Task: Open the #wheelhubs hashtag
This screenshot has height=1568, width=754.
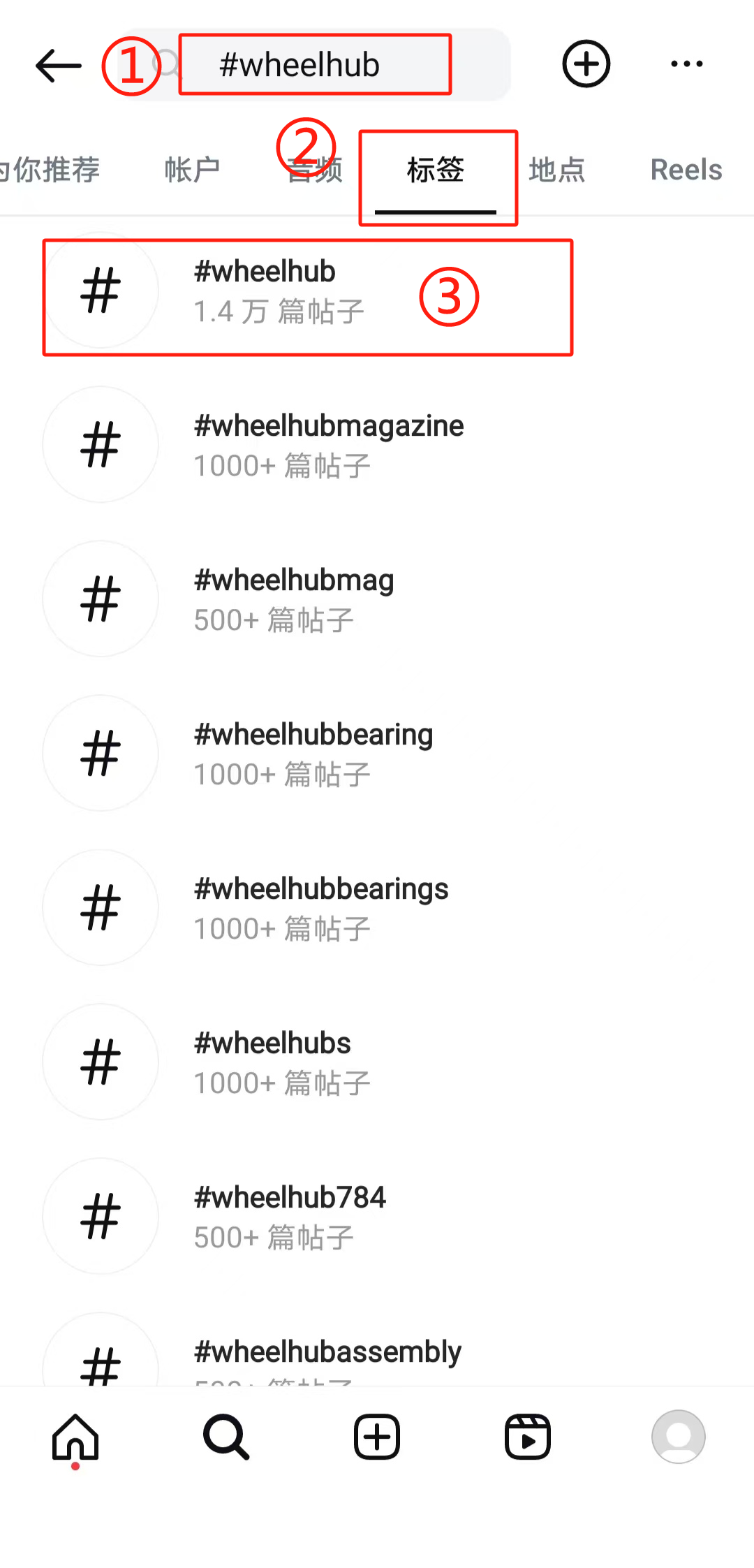Action: 272,1062
